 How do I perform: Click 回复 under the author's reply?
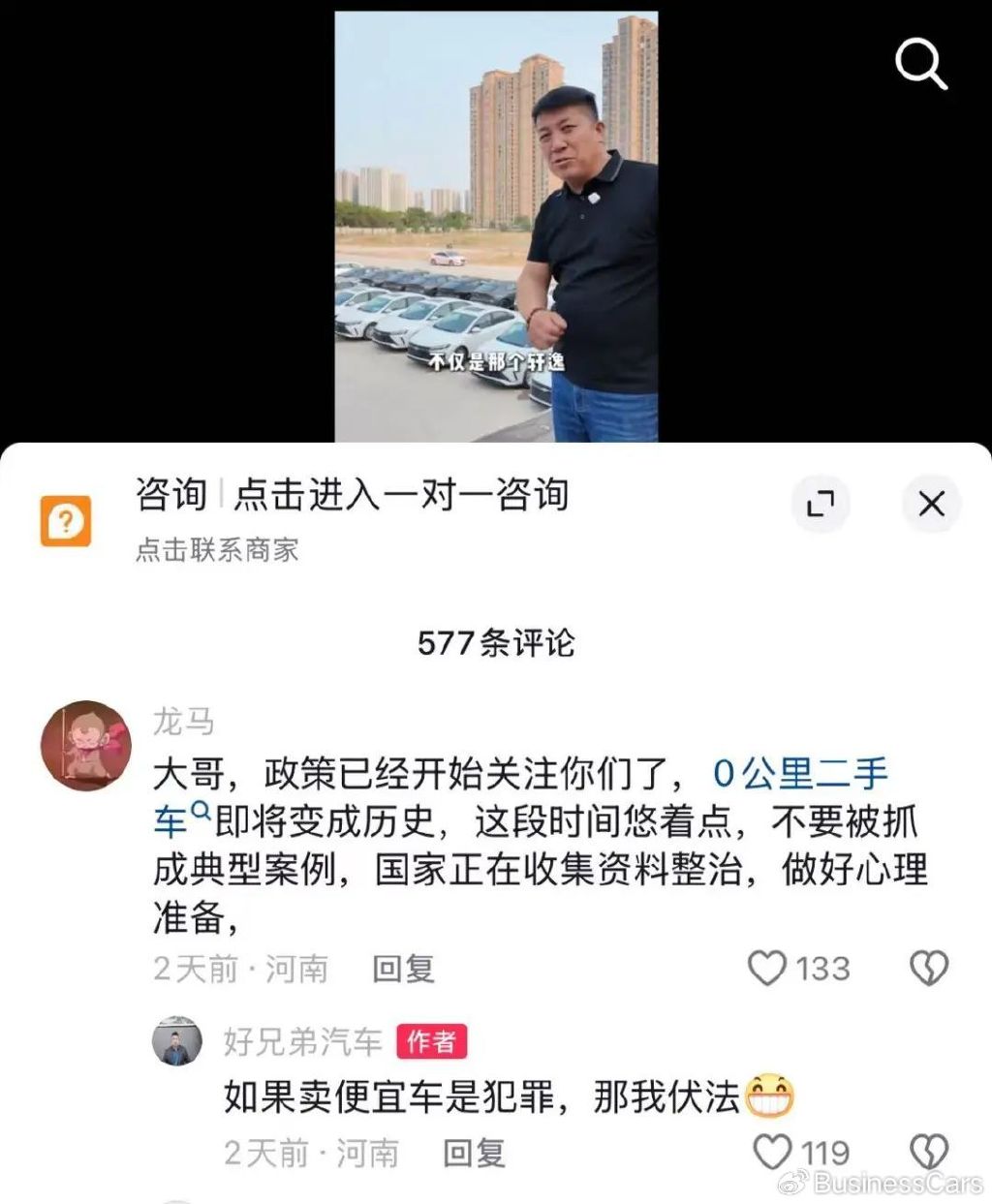click(x=474, y=1152)
